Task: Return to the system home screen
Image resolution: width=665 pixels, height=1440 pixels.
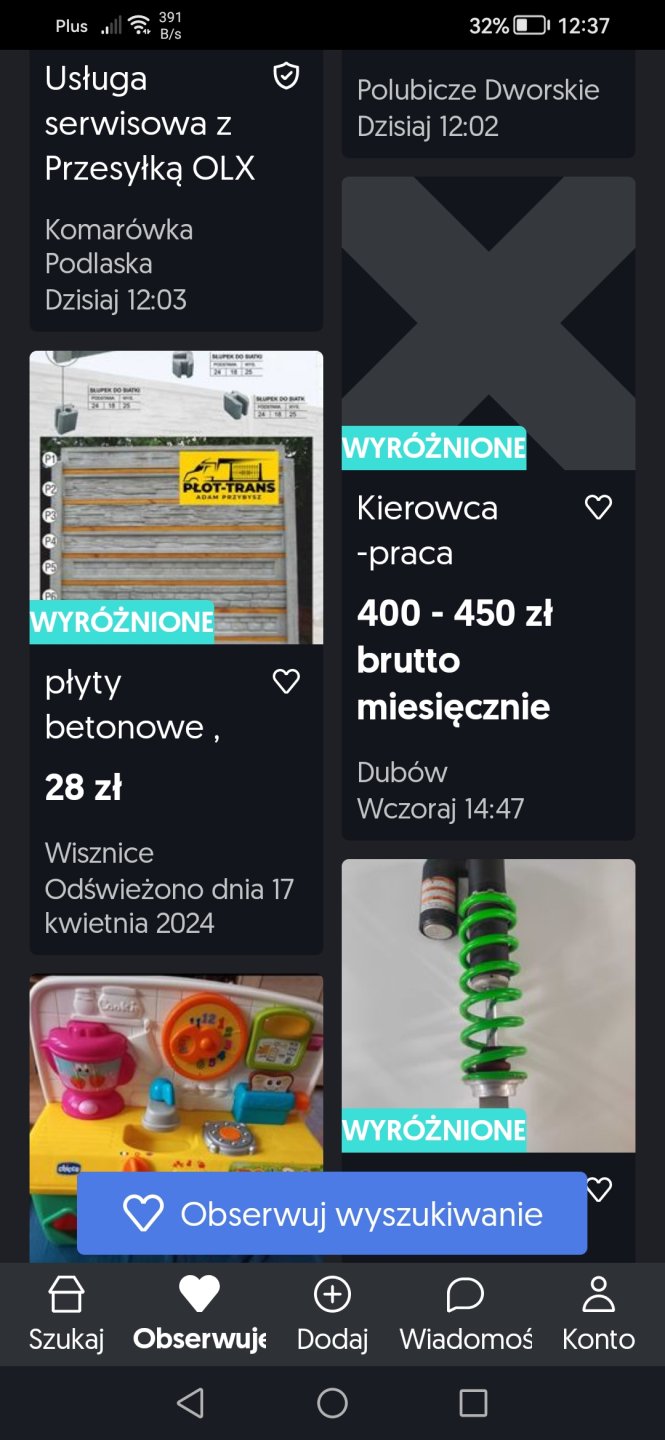Action: 332,1403
